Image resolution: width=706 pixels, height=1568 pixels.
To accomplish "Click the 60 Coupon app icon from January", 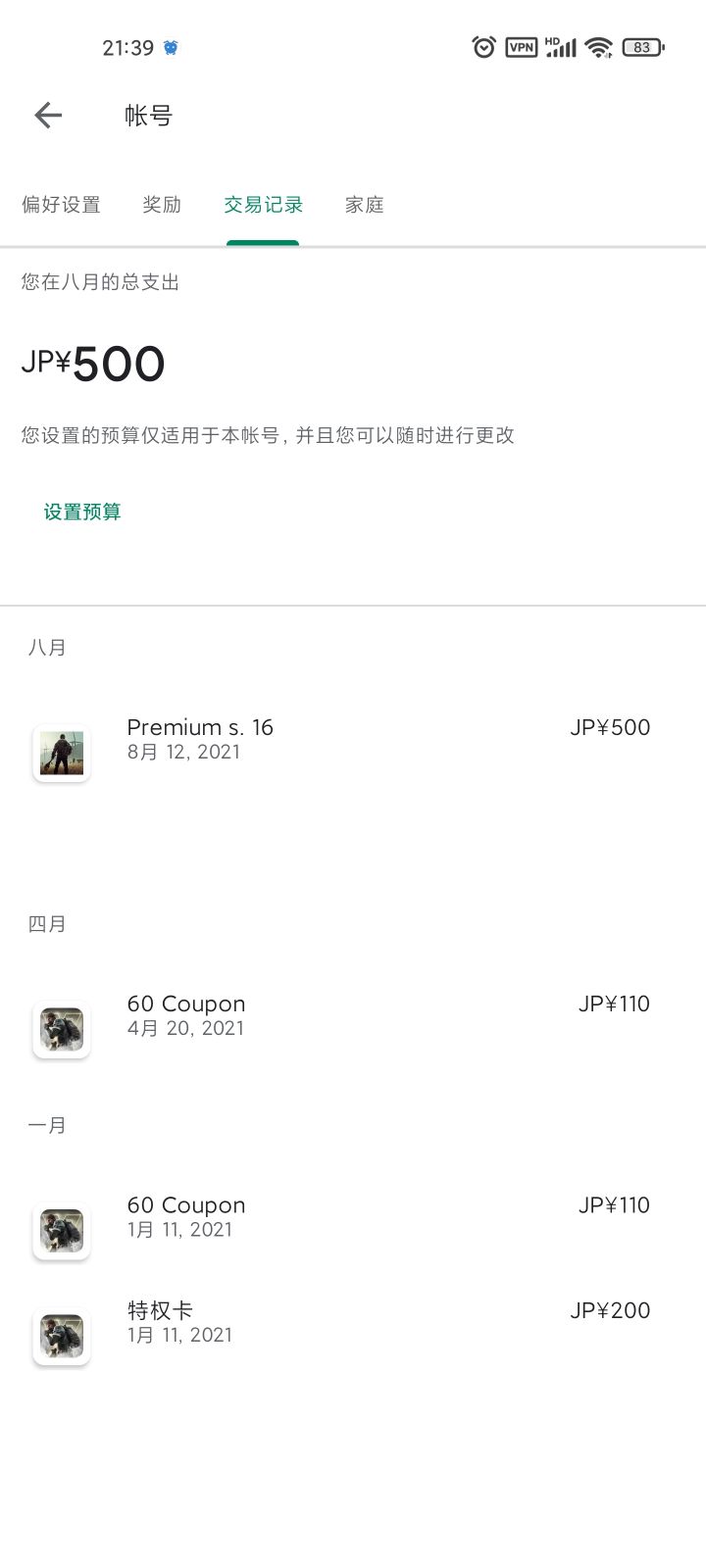I will tap(61, 1230).
